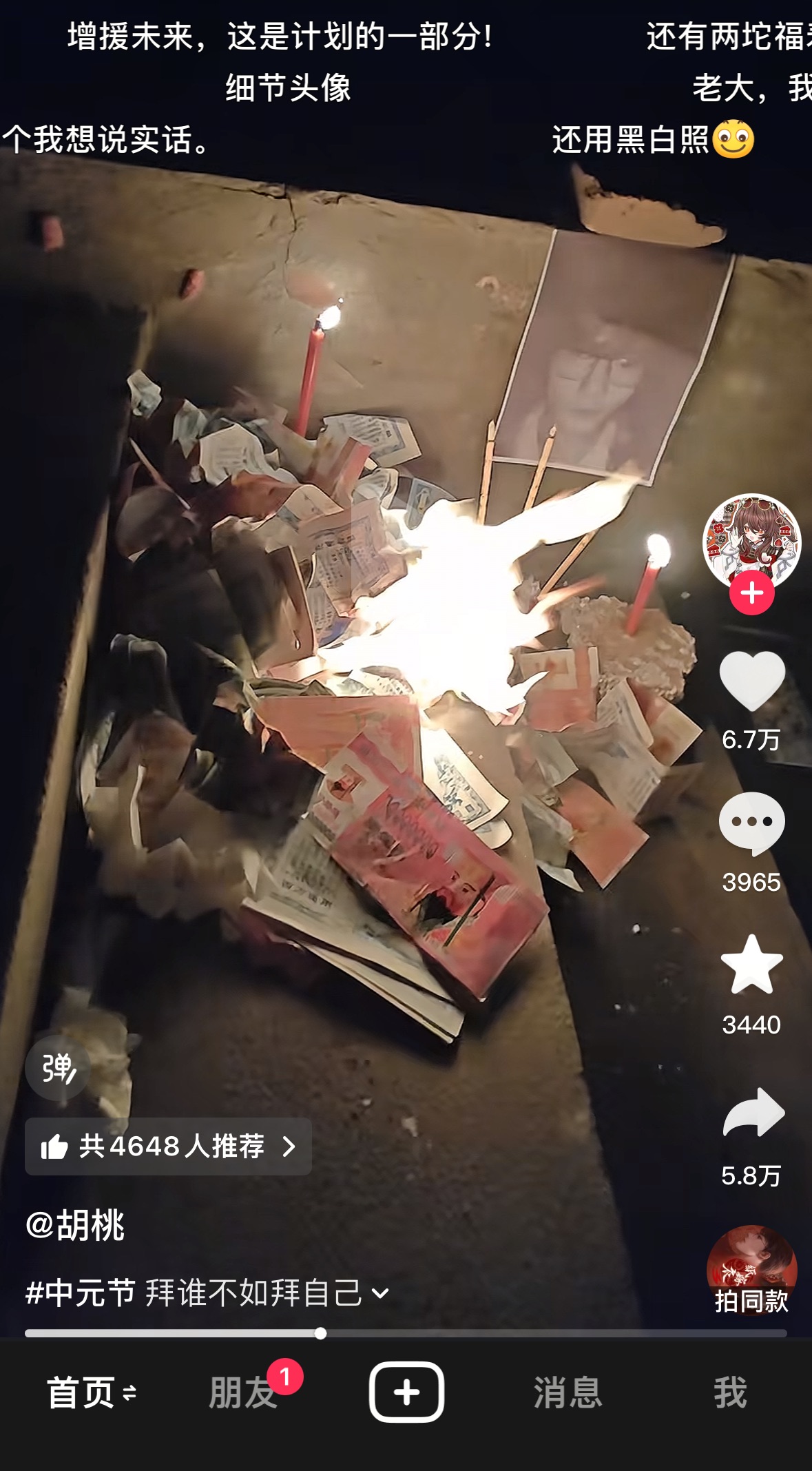The width and height of the screenshot is (812, 1471).
Task: Expand the #中元节 video caption
Action: click(207, 1293)
